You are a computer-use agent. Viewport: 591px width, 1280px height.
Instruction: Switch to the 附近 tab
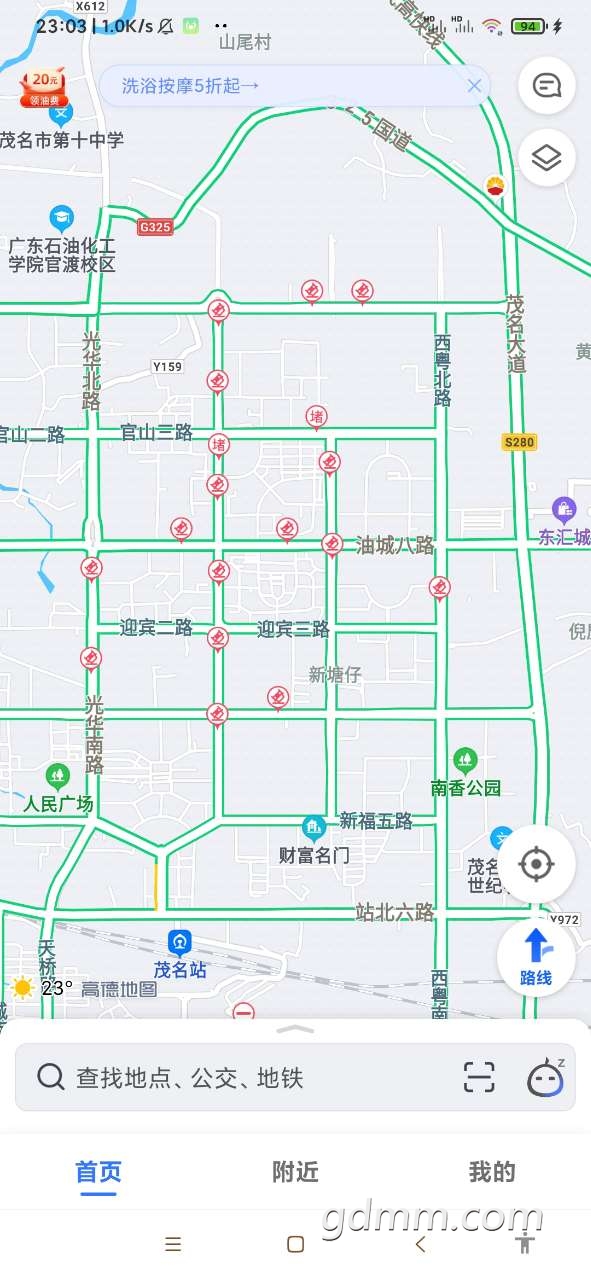point(295,1171)
